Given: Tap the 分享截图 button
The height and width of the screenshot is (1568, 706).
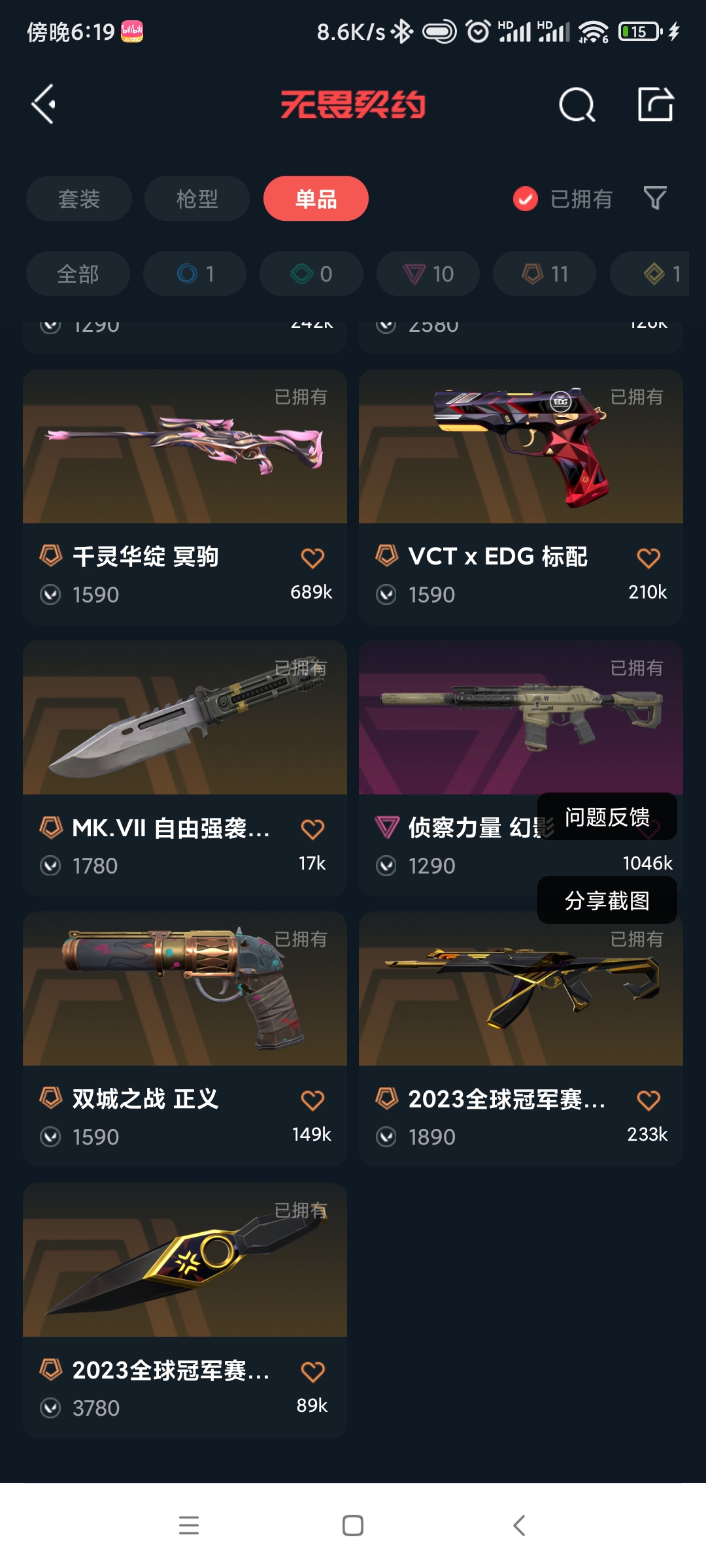Looking at the screenshot, I should pos(607,900).
